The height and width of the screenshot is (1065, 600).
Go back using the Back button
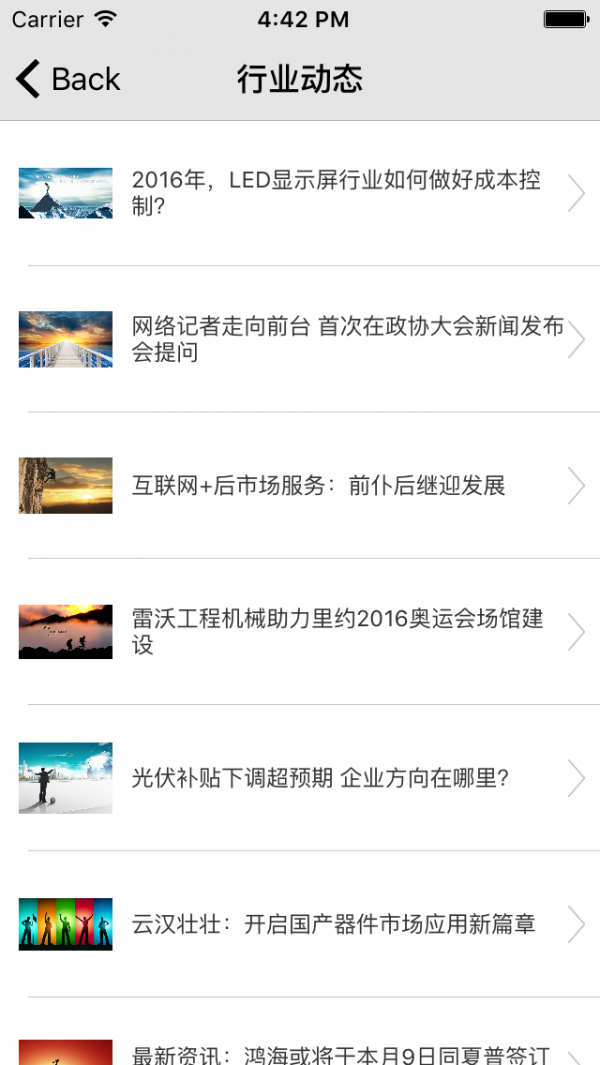(x=68, y=79)
